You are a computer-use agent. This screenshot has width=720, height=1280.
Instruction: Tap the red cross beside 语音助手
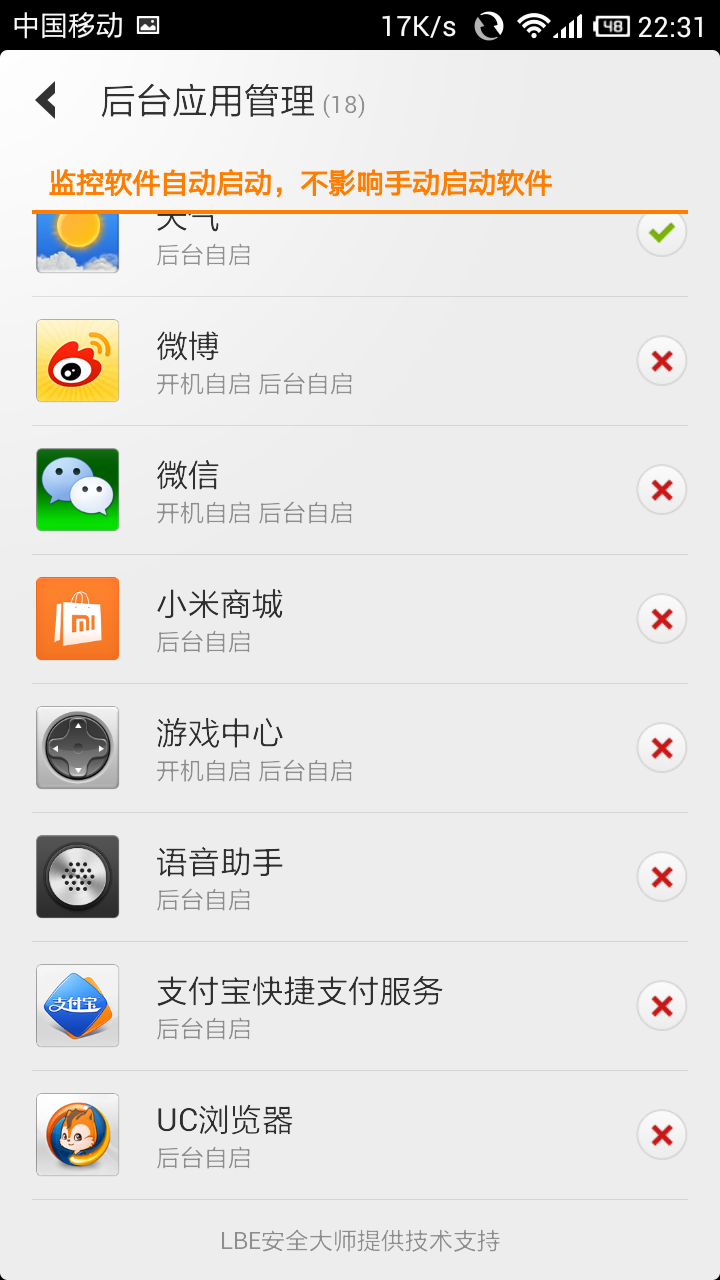click(x=661, y=877)
